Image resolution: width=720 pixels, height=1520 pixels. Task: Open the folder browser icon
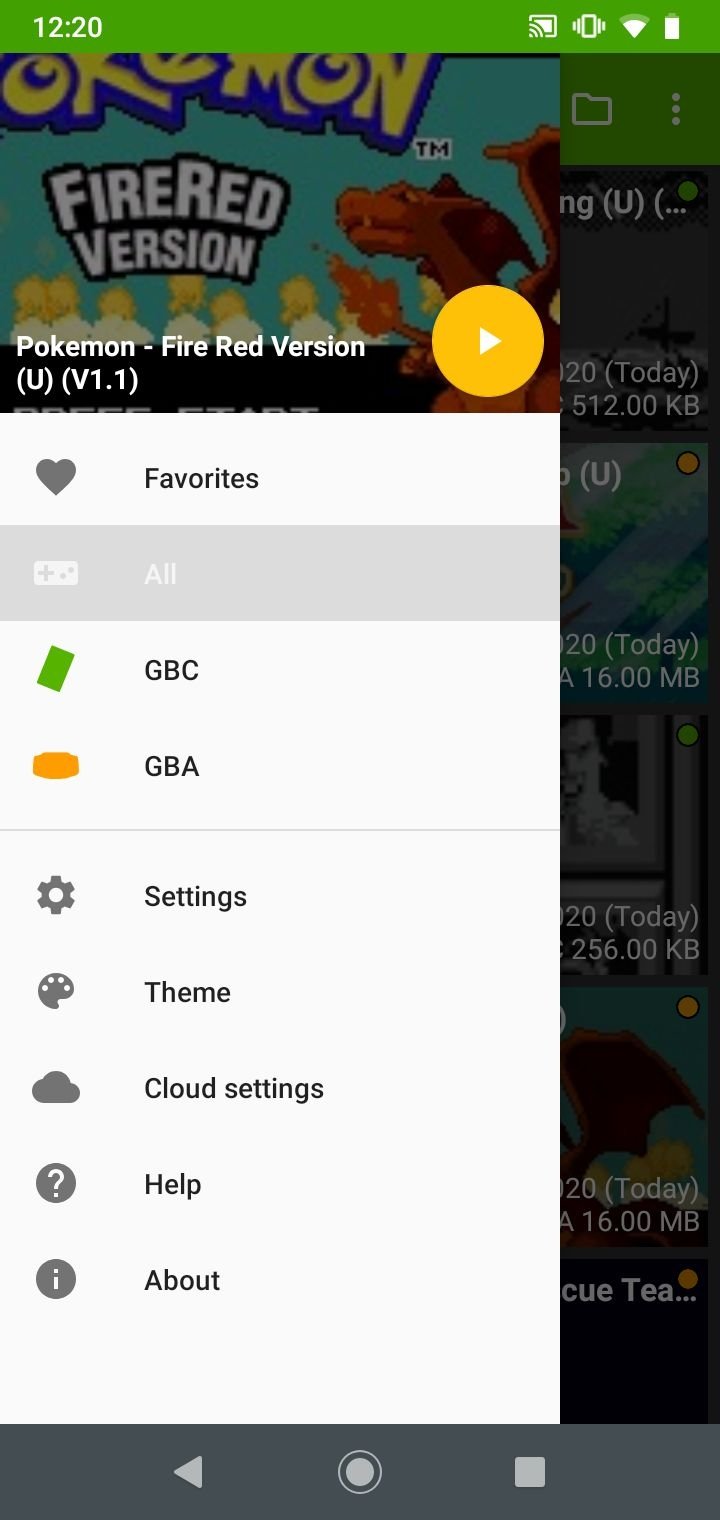(x=592, y=108)
